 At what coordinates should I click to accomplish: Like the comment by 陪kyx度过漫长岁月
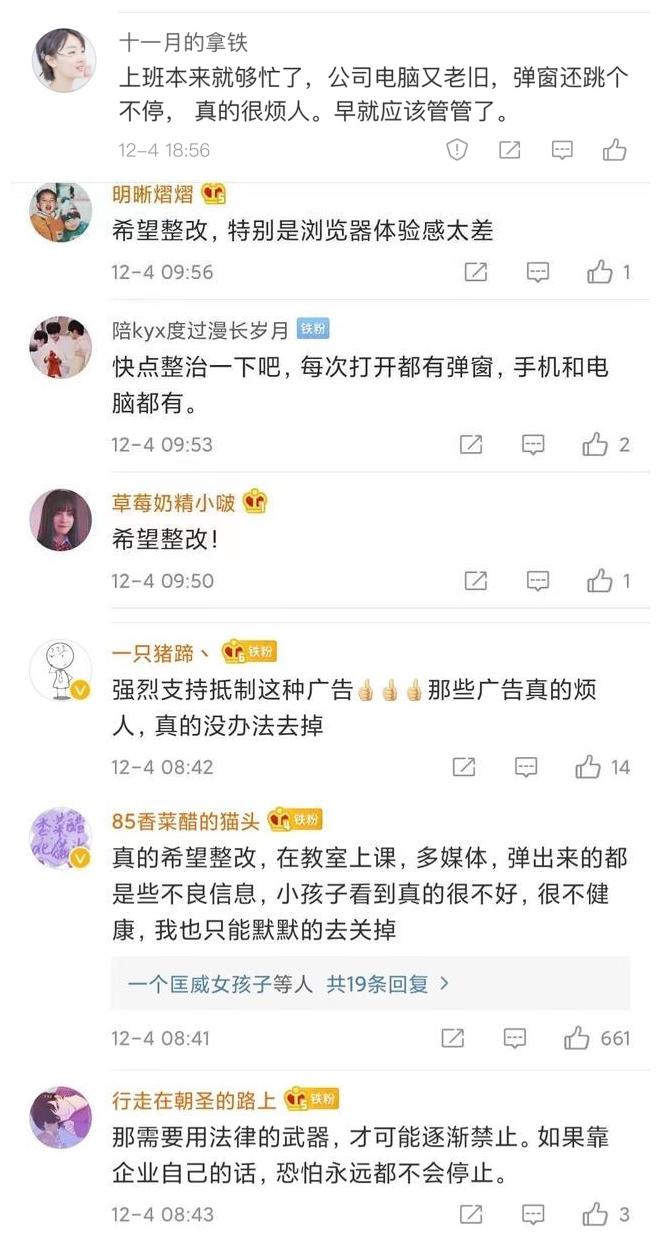[x=596, y=444]
